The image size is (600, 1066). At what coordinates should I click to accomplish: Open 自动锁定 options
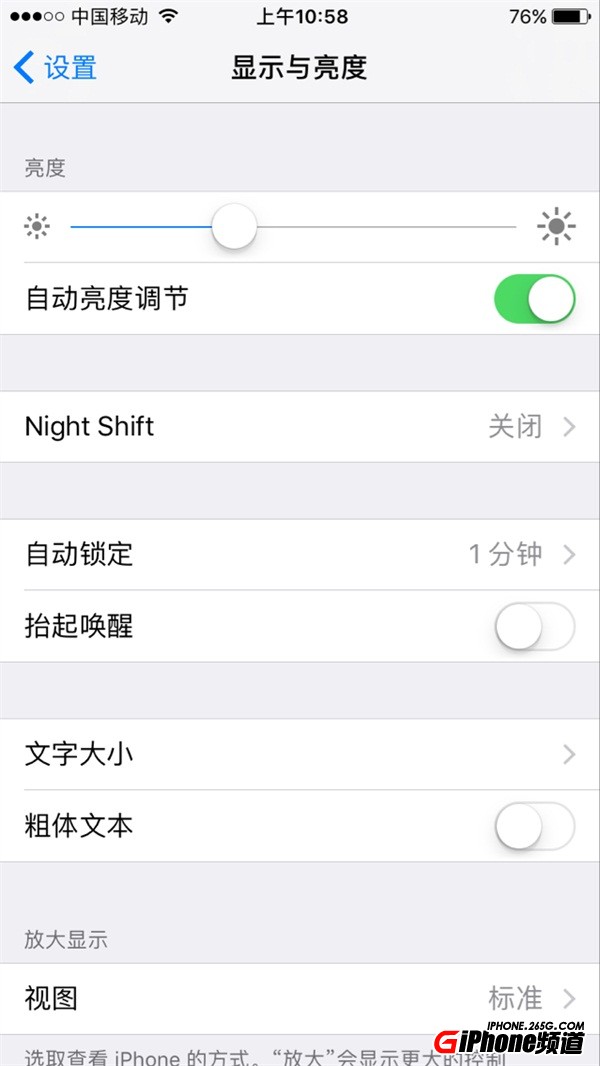point(300,554)
